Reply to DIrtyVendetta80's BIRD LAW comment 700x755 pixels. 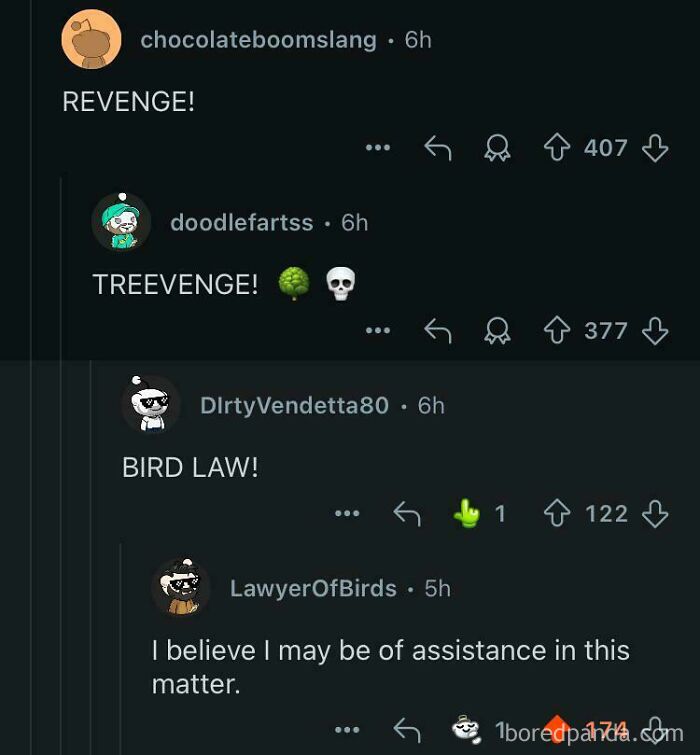point(407,514)
